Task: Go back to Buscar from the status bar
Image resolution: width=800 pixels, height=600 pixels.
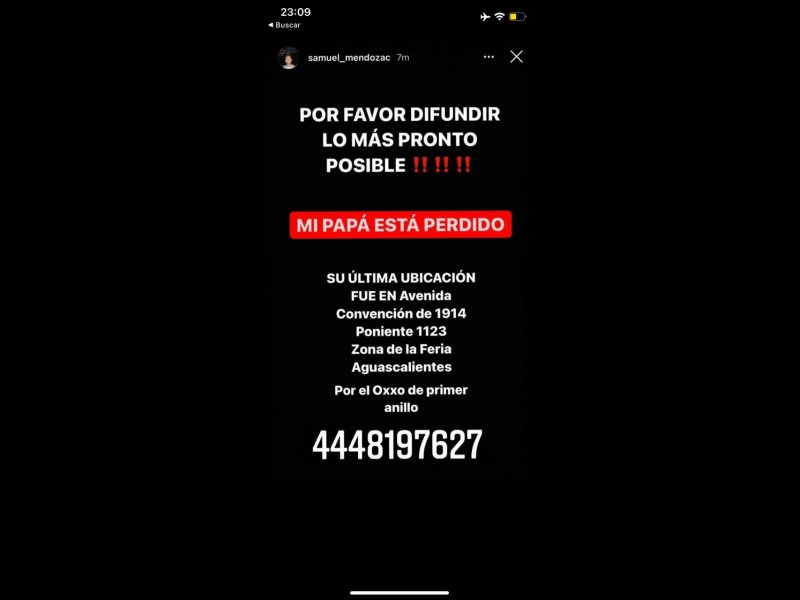Action: (x=284, y=25)
